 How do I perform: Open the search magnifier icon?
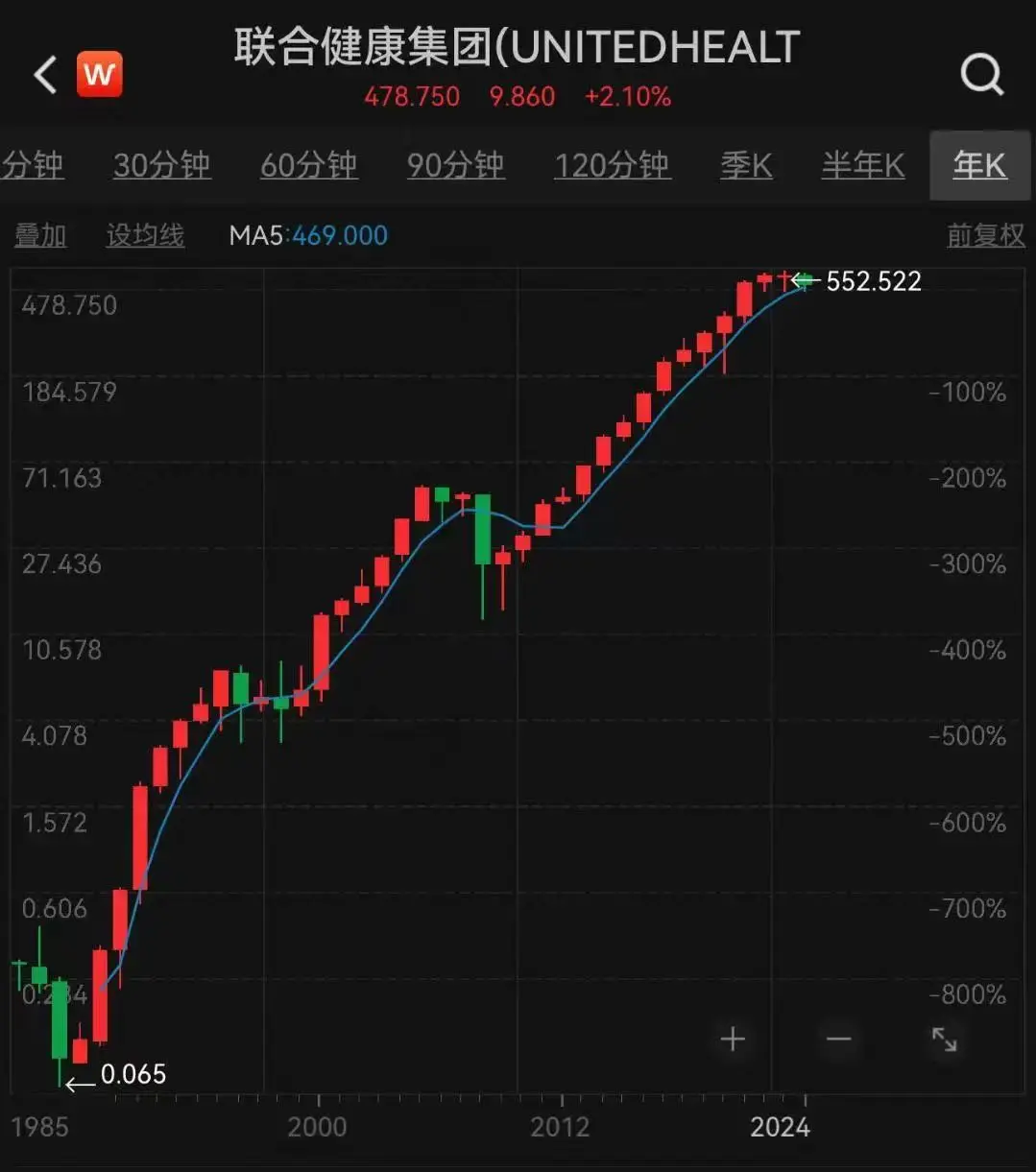(981, 74)
